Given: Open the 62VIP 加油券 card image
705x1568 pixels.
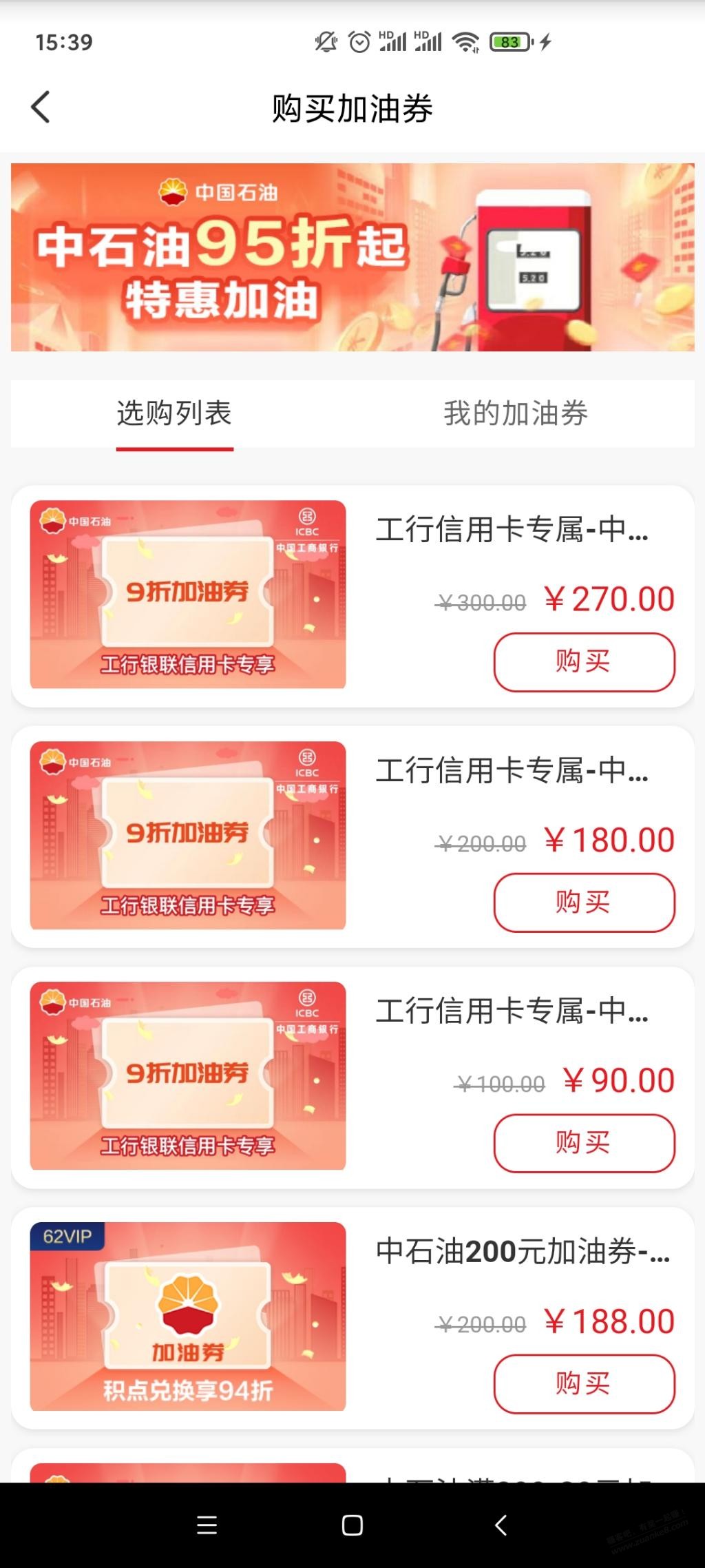Looking at the screenshot, I should pos(188,1316).
